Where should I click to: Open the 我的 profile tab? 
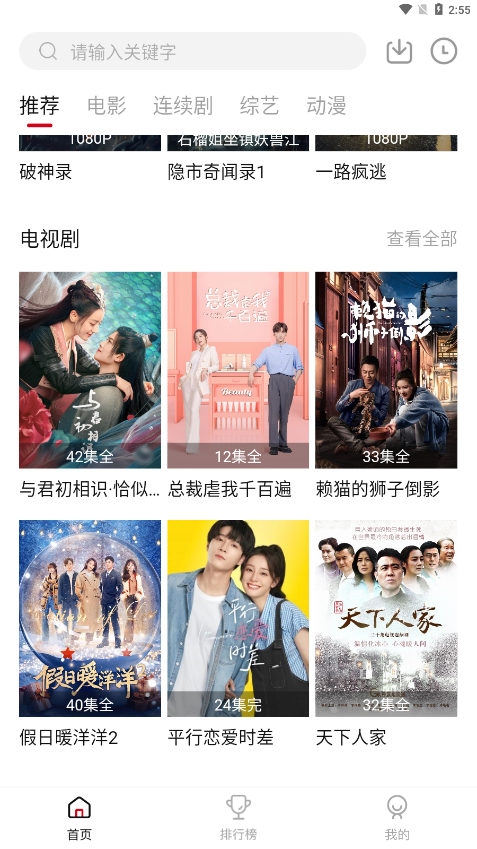[x=397, y=818]
